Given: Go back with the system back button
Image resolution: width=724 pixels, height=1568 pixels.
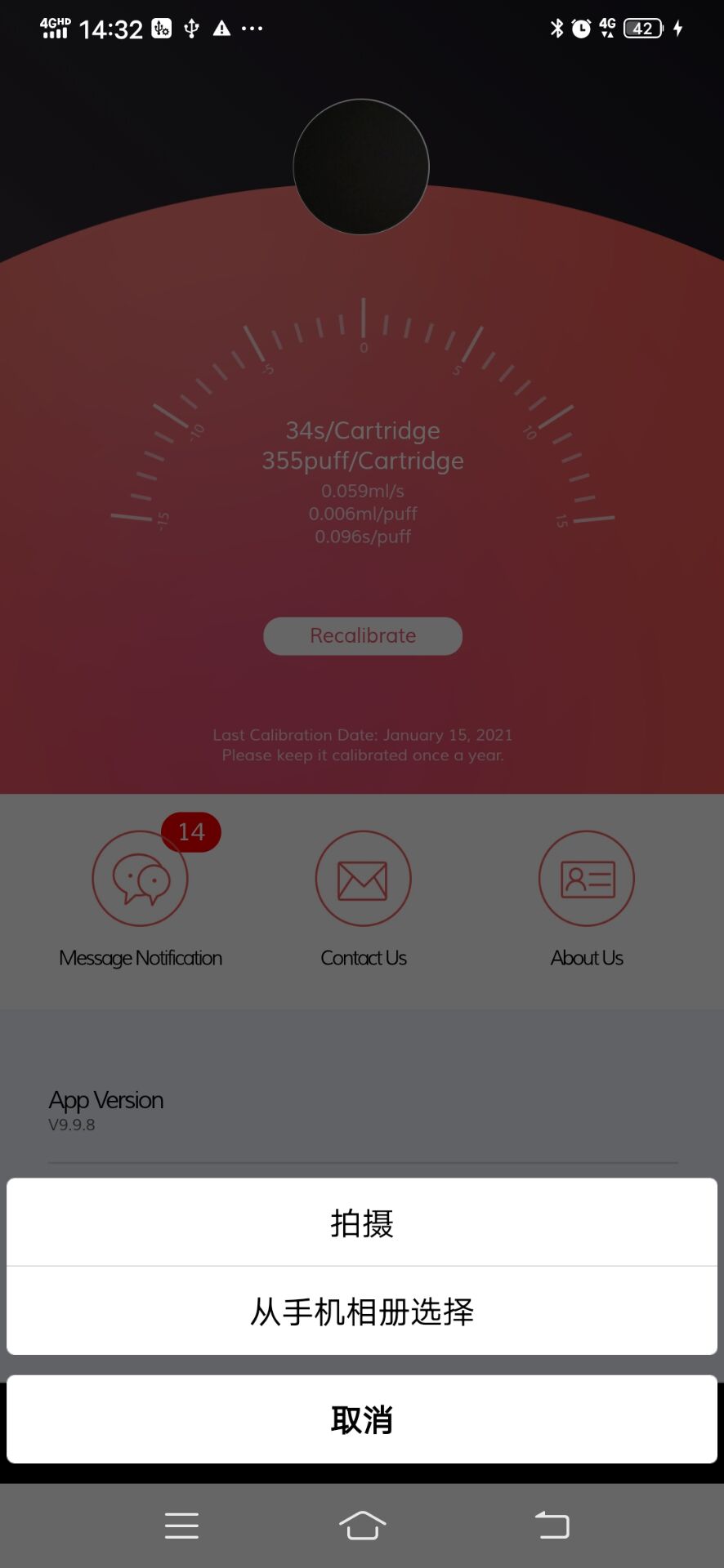Looking at the screenshot, I should 552,1525.
